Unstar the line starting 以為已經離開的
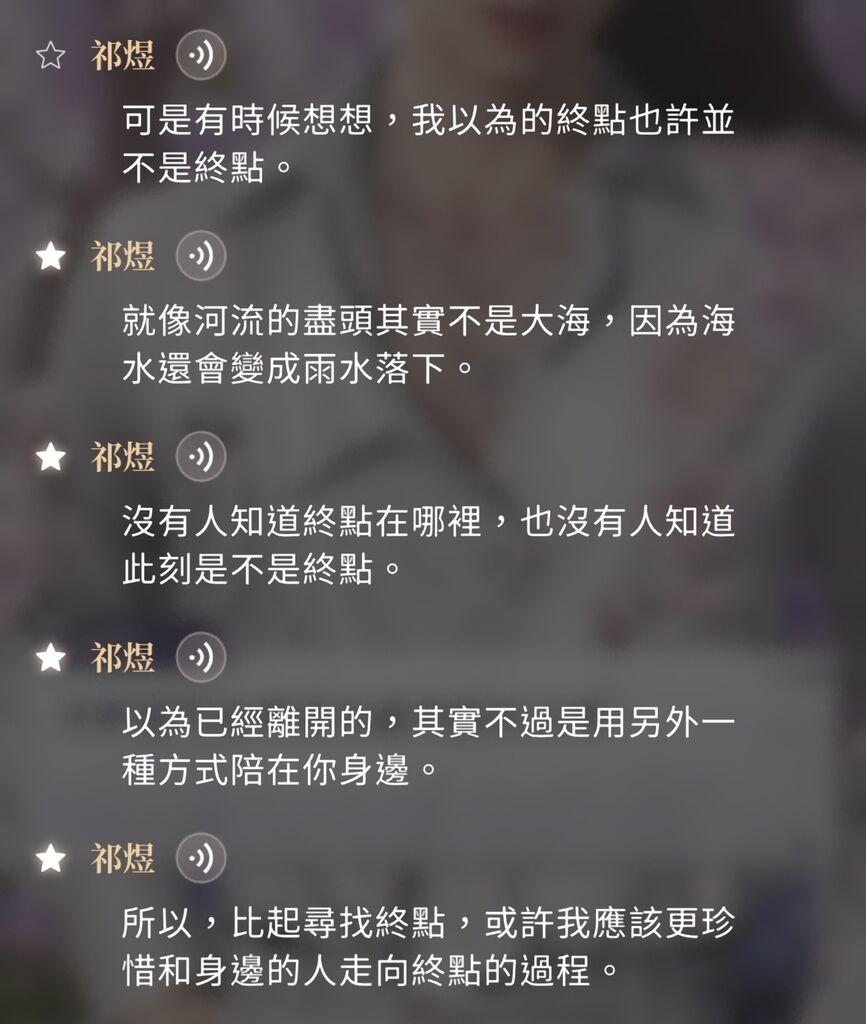Image resolution: width=866 pixels, height=1024 pixels. click(50, 658)
